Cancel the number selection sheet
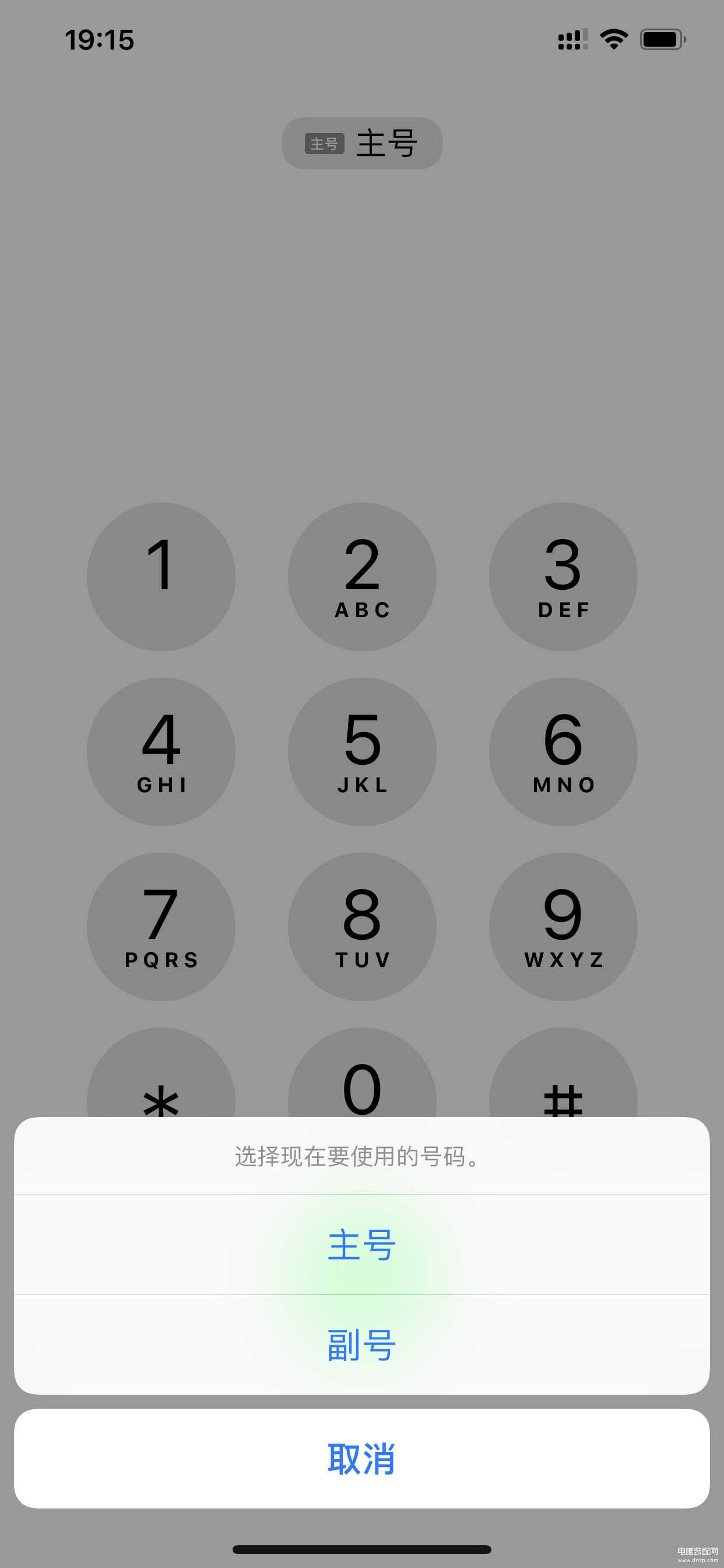The image size is (724, 1568). click(362, 1458)
